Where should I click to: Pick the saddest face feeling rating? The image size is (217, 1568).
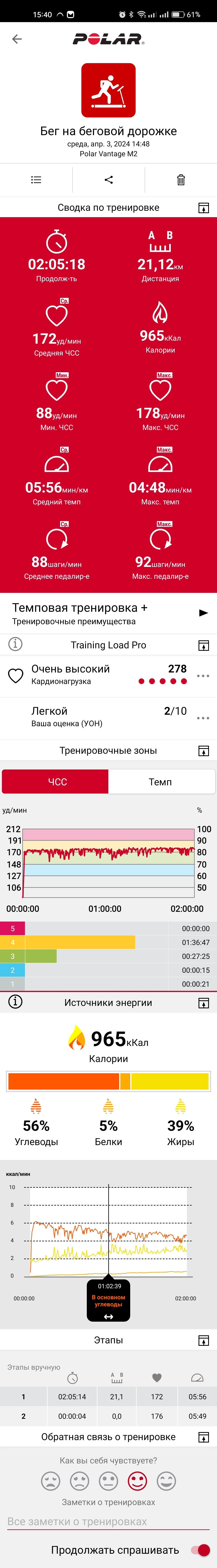(x=50, y=1481)
